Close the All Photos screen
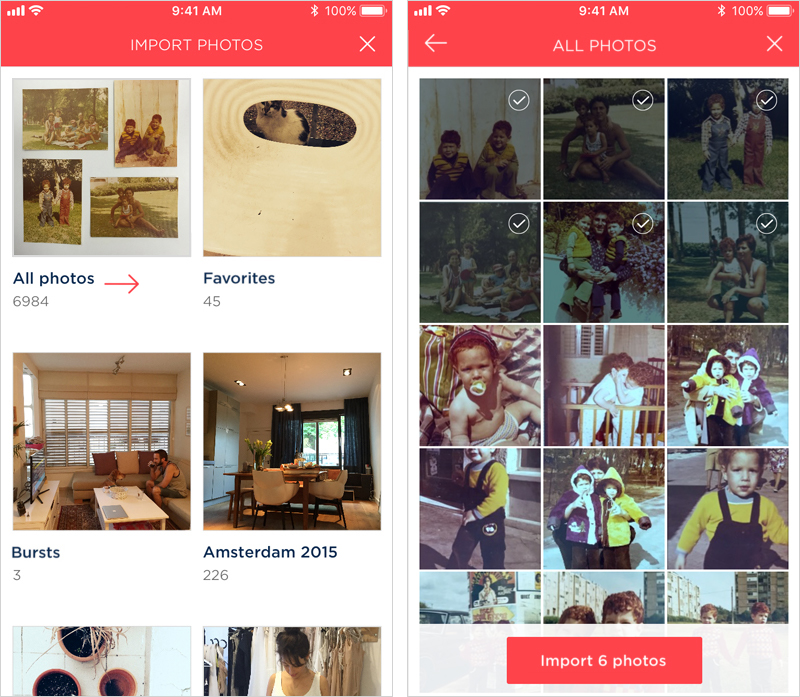Viewport: 800px width, 697px height. [774, 44]
